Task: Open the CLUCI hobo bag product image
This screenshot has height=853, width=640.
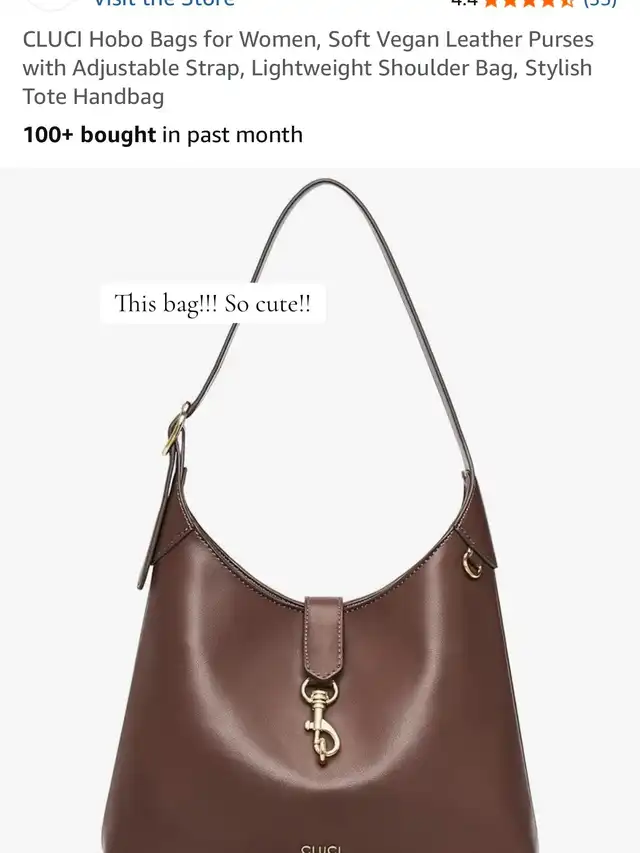Action: (320, 510)
